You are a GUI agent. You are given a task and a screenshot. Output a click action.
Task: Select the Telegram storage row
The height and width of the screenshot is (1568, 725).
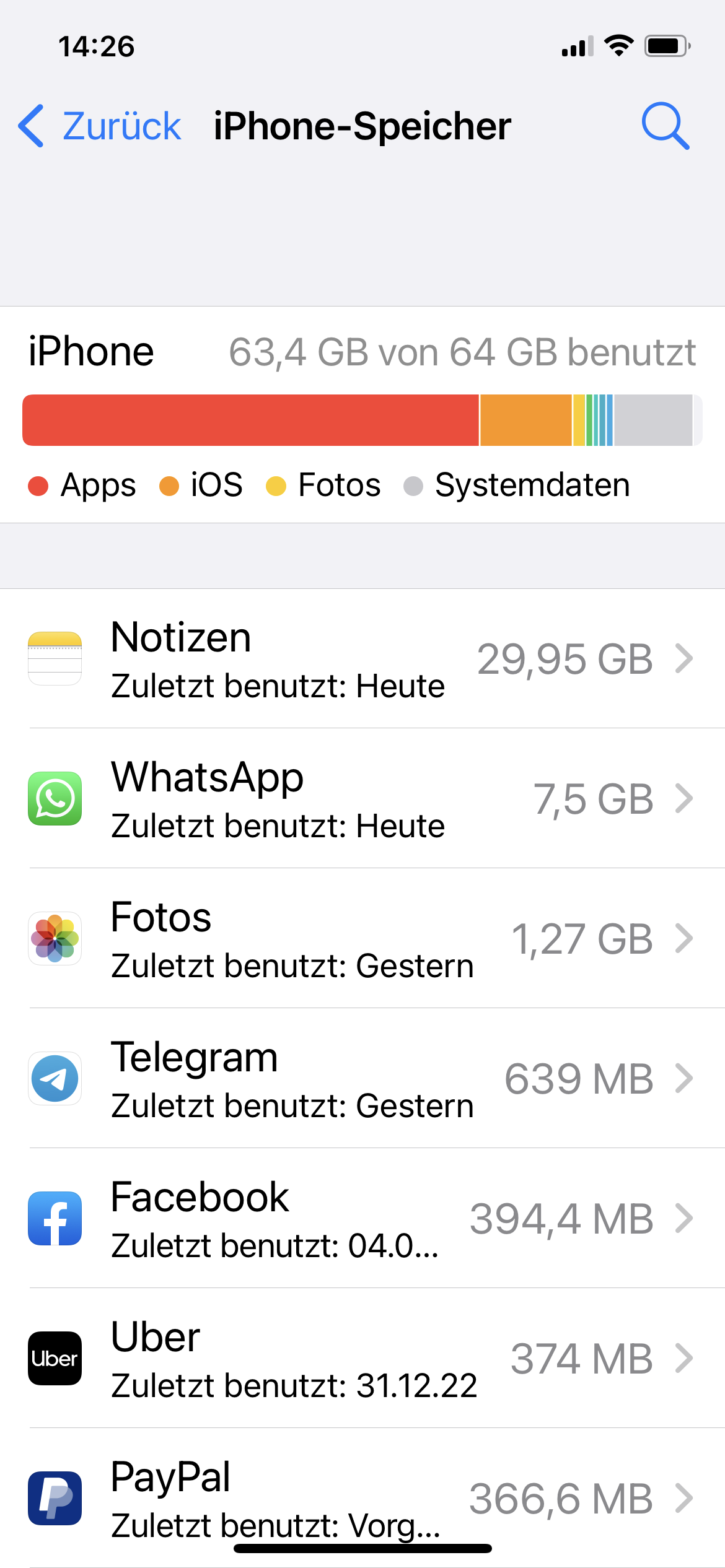[x=362, y=1079]
